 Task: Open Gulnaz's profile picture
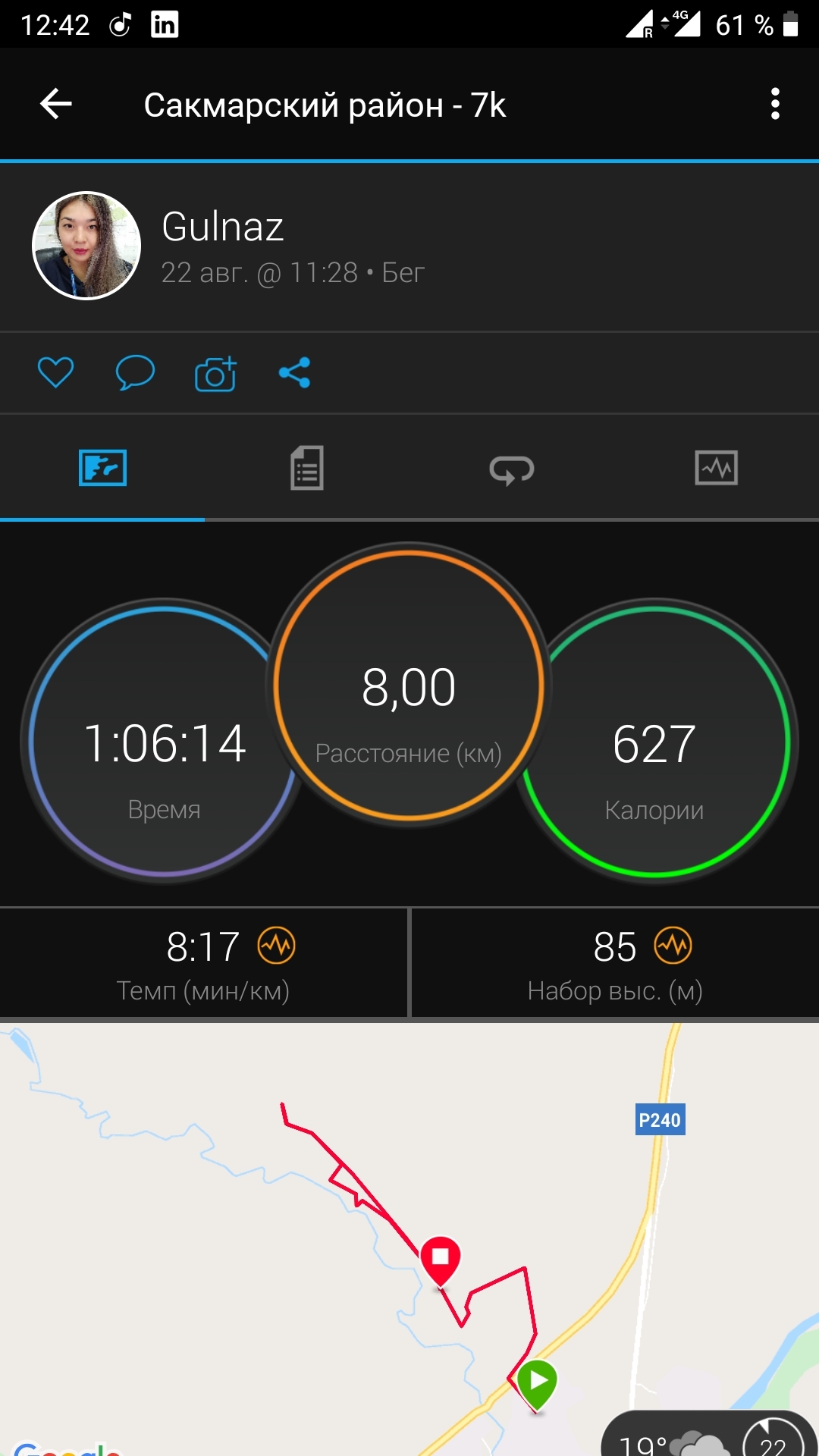click(x=86, y=246)
